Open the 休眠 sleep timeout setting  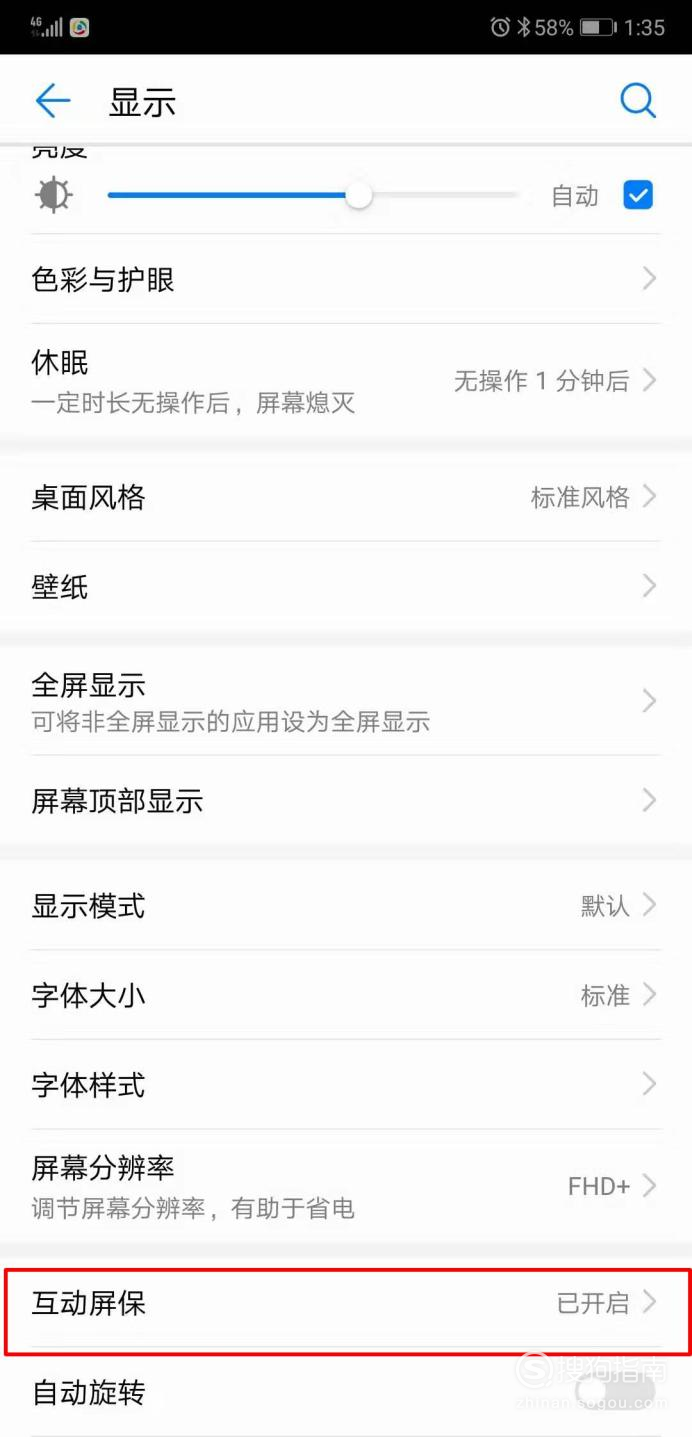point(346,381)
